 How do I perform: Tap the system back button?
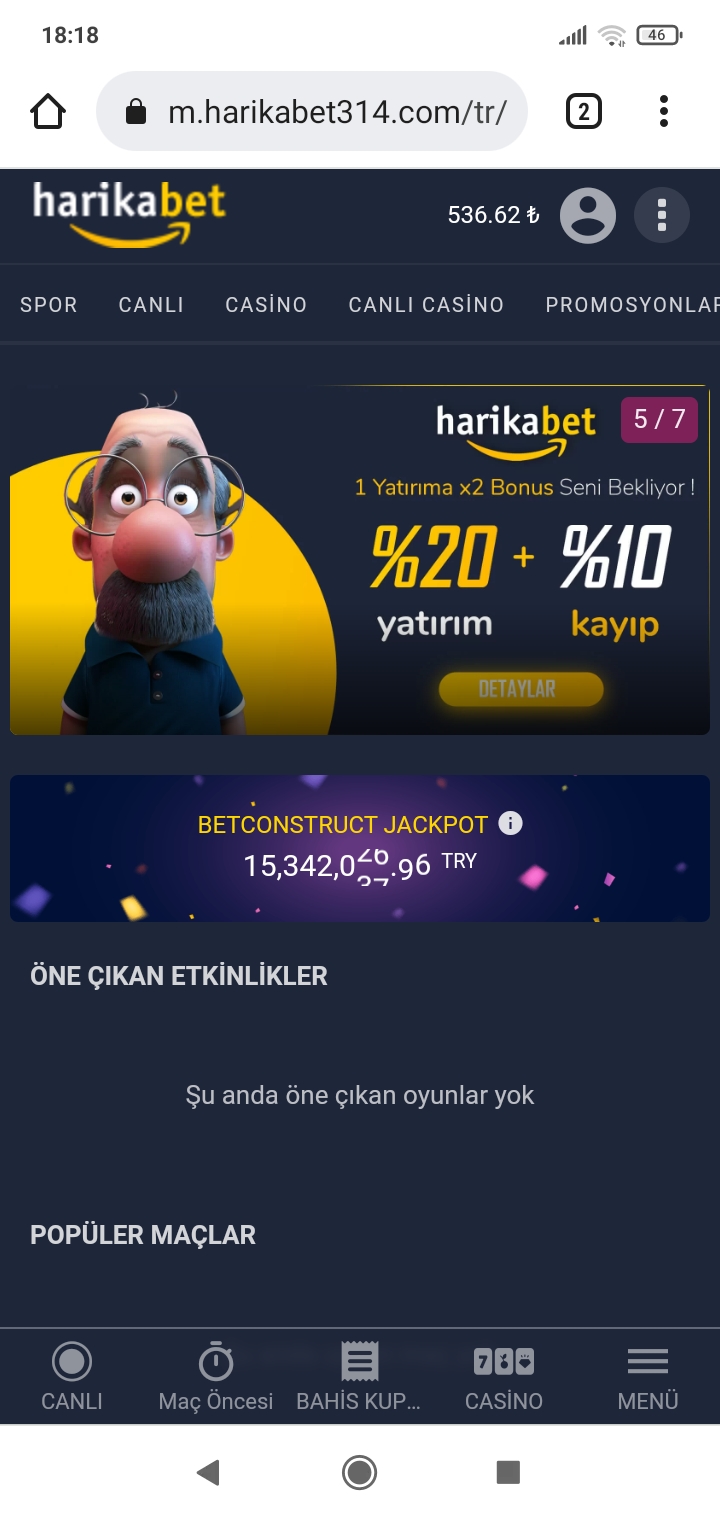pyautogui.click(x=208, y=1472)
